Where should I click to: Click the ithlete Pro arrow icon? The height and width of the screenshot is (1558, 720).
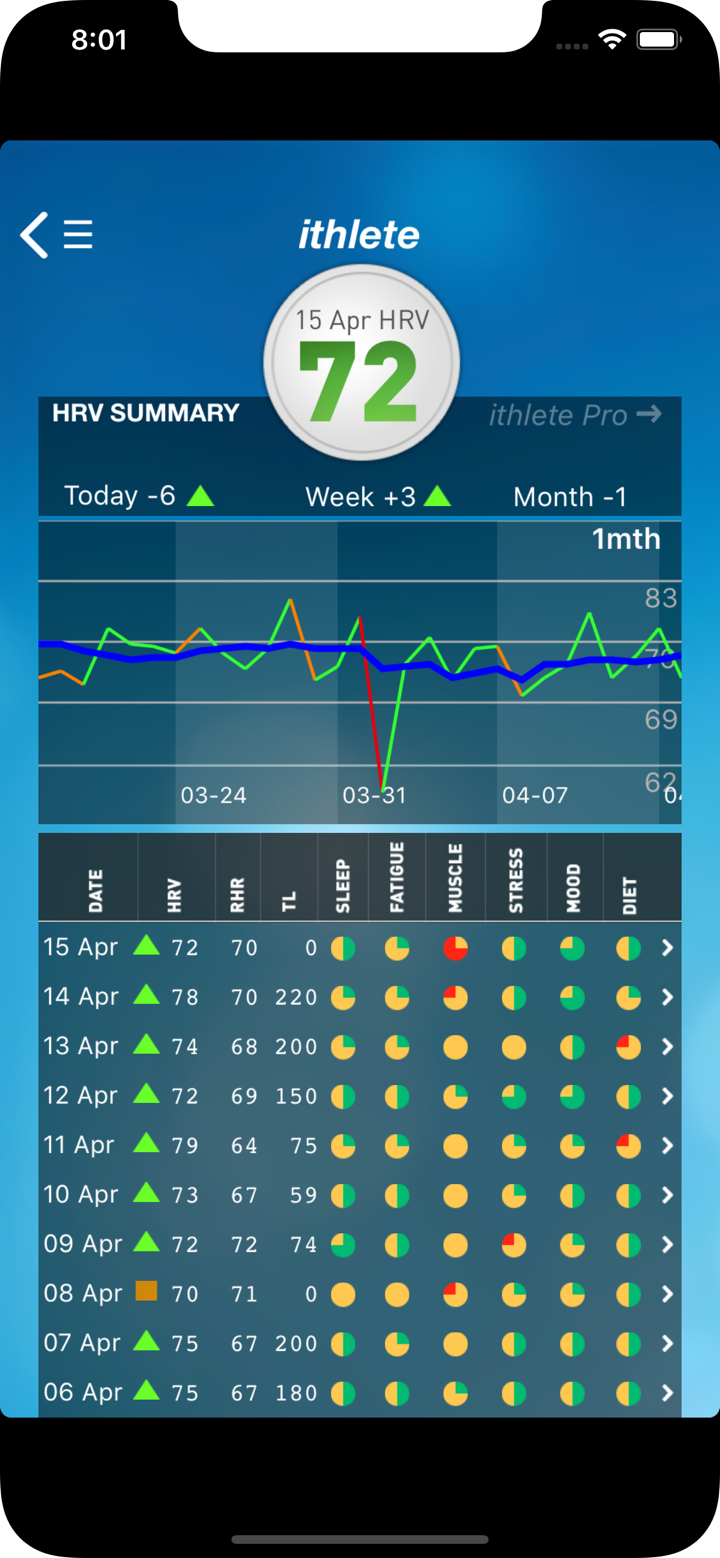click(649, 414)
